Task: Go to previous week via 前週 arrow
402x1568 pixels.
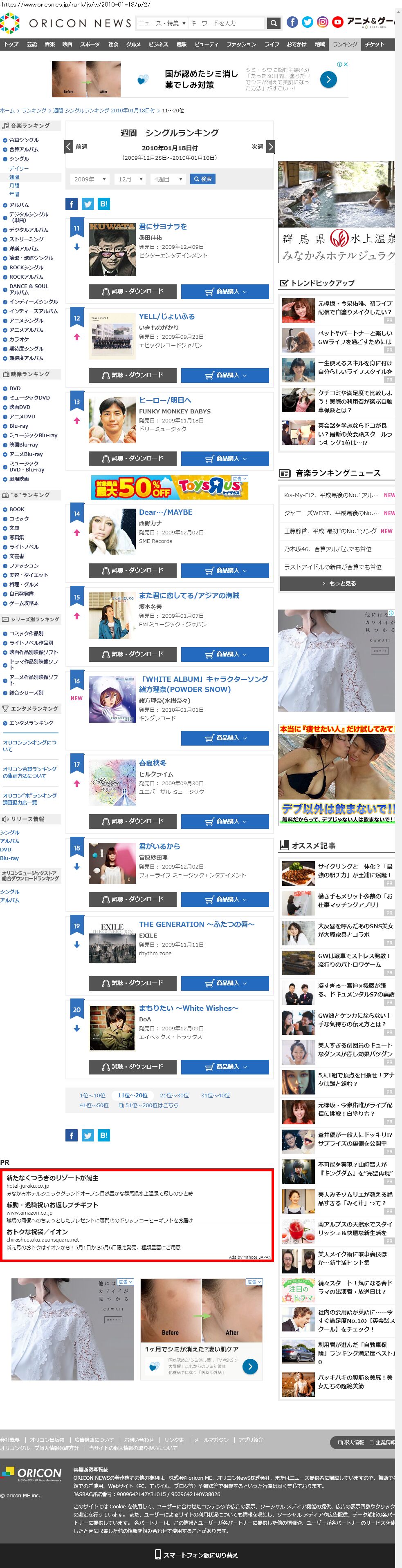Action: pyautogui.click(x=69, y=147)
